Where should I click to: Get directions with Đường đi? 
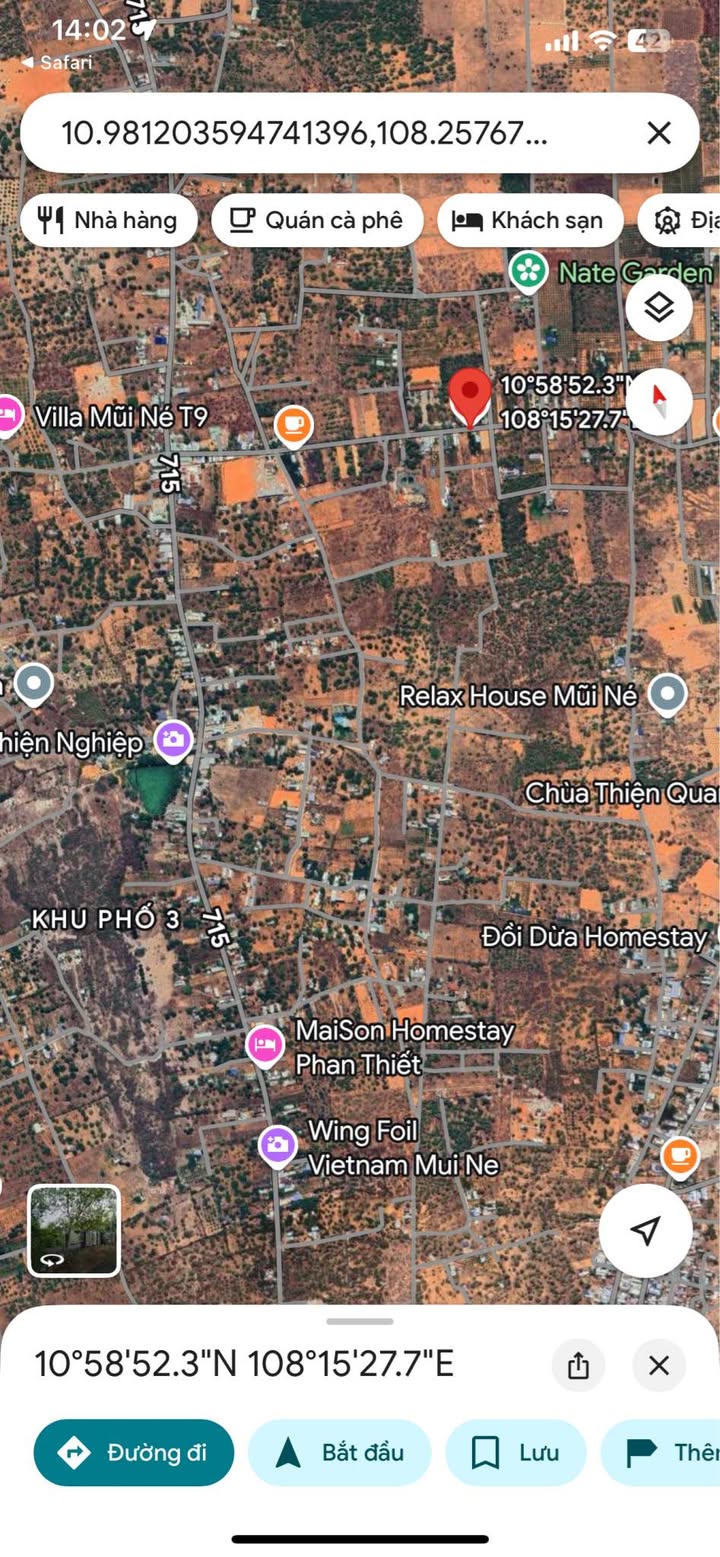coord(134,1452)
